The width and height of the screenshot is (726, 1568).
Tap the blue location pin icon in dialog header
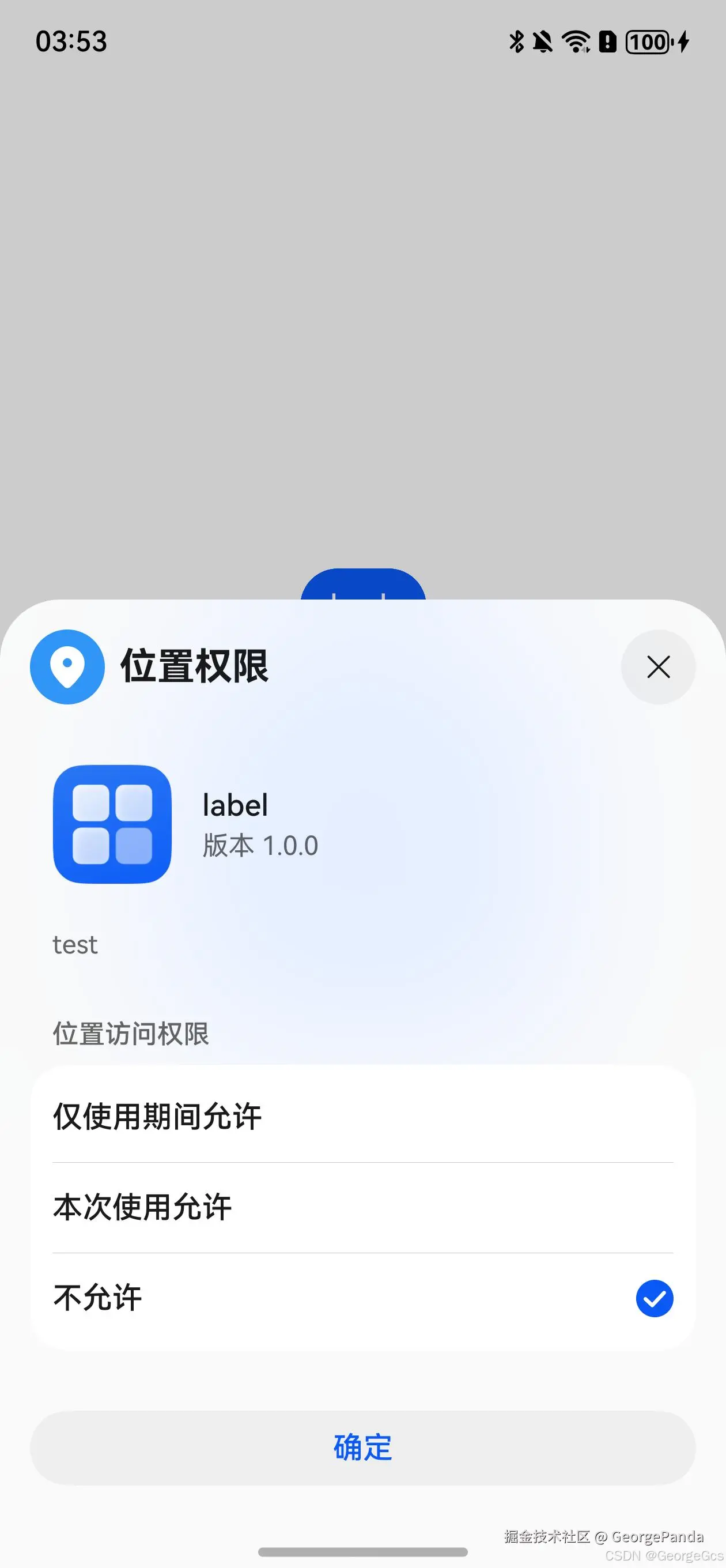pos(67,666)
